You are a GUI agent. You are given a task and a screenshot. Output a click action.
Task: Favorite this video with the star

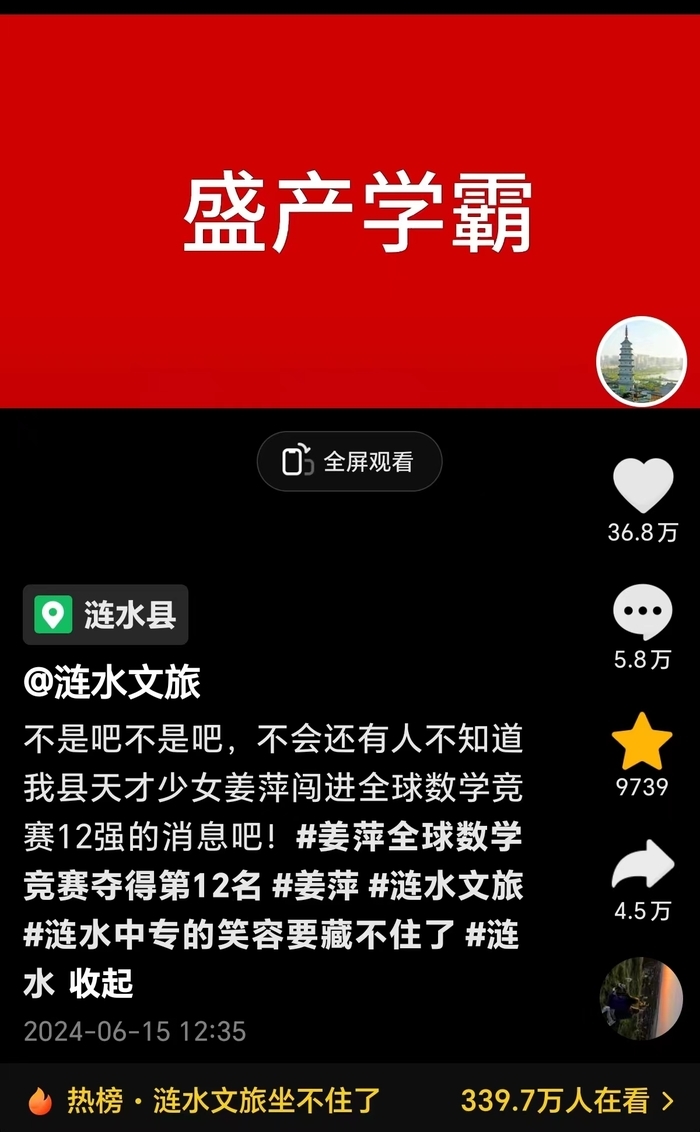pos(641,742)
